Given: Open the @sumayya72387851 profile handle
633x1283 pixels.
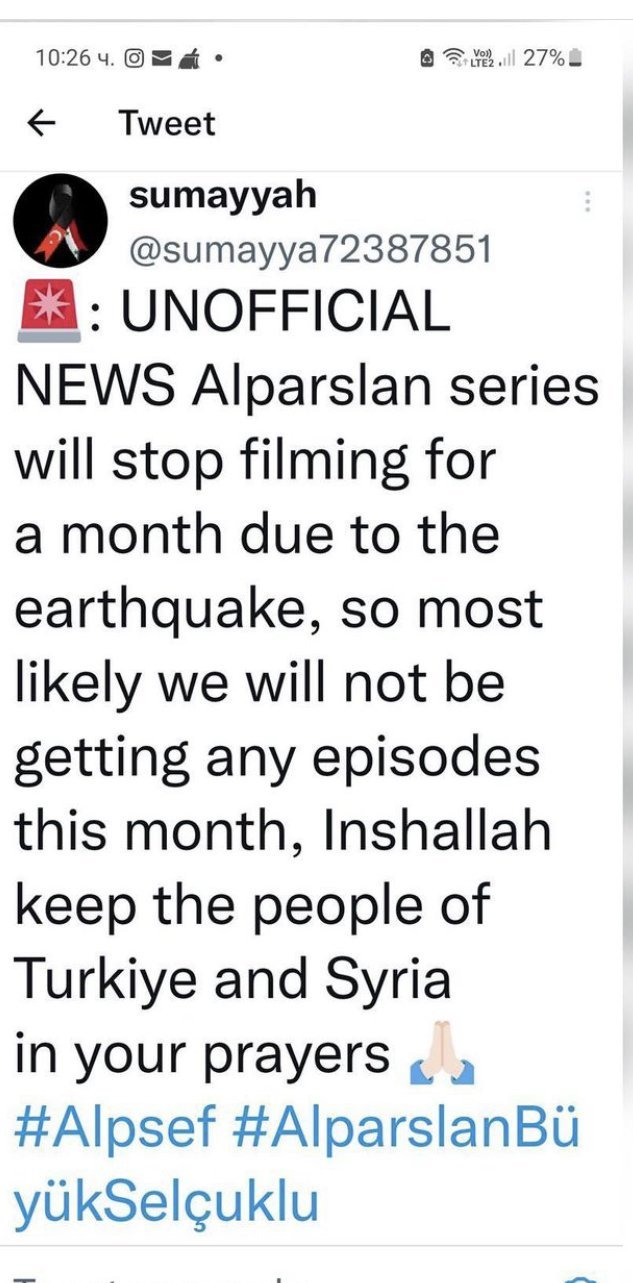Looking at the screenshot, I should coord(311,249).
